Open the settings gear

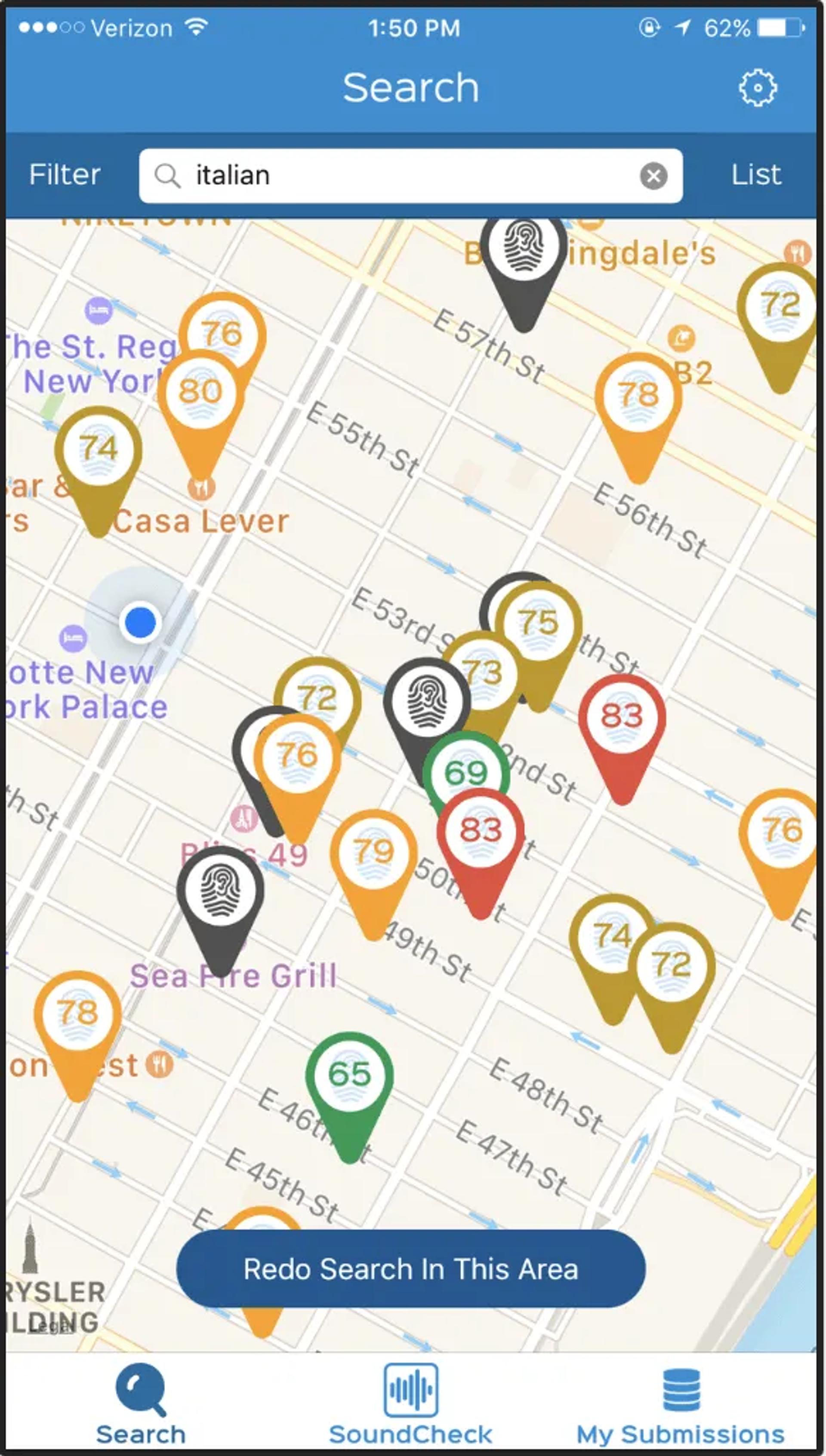pos(757,87)
